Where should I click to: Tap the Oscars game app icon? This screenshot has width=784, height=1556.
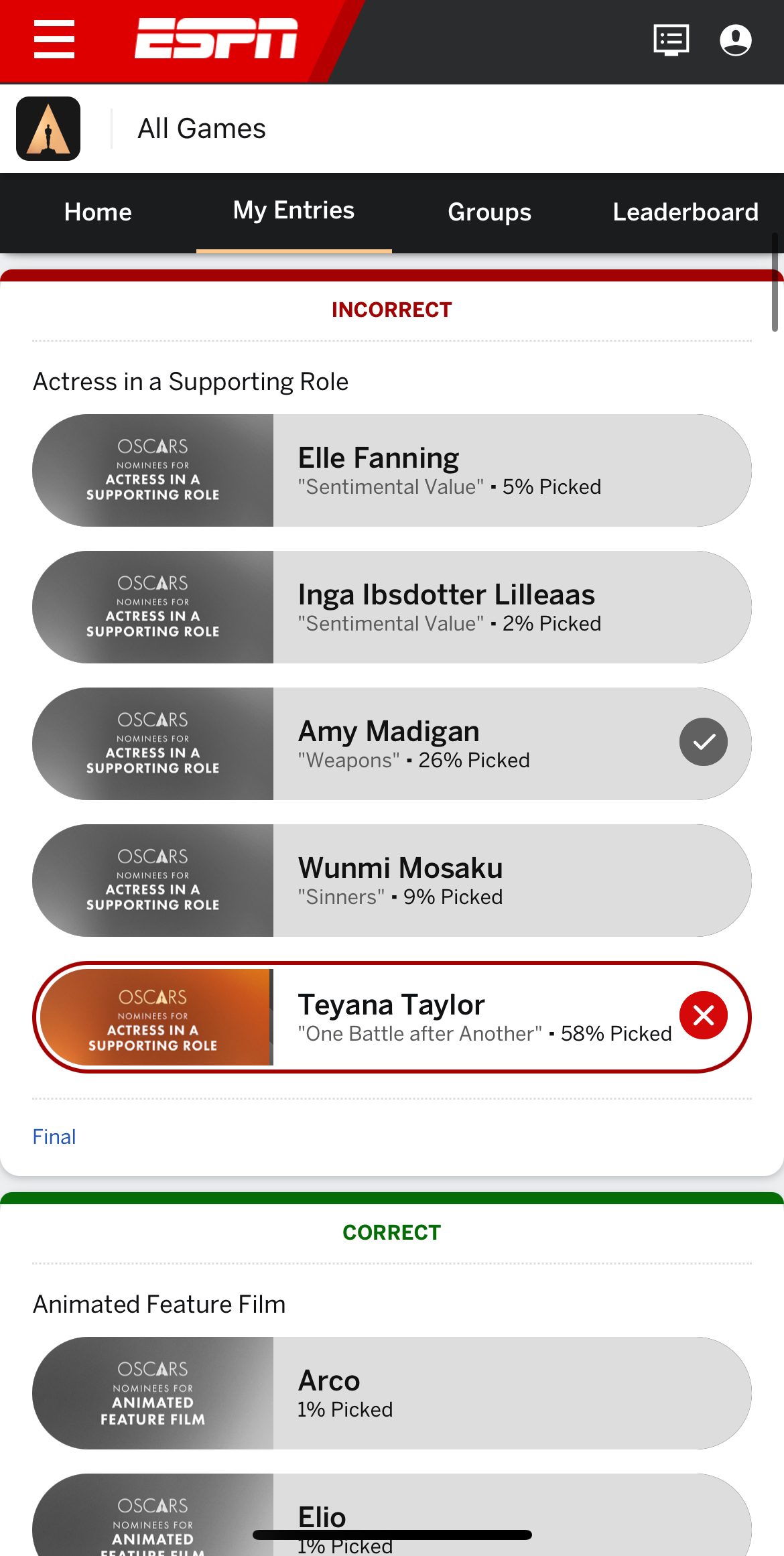point(48,129)
